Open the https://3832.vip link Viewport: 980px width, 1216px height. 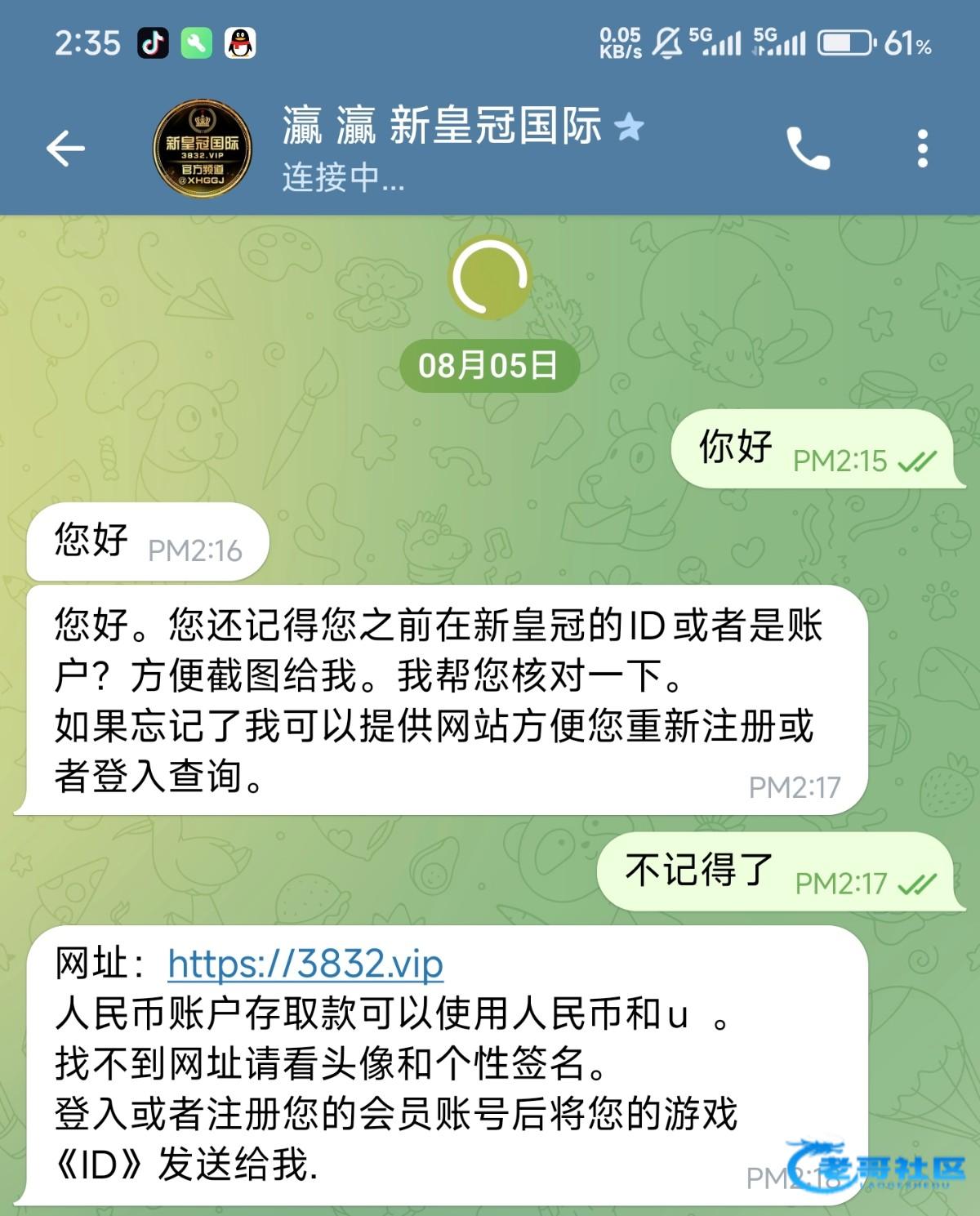click(305, 964)
